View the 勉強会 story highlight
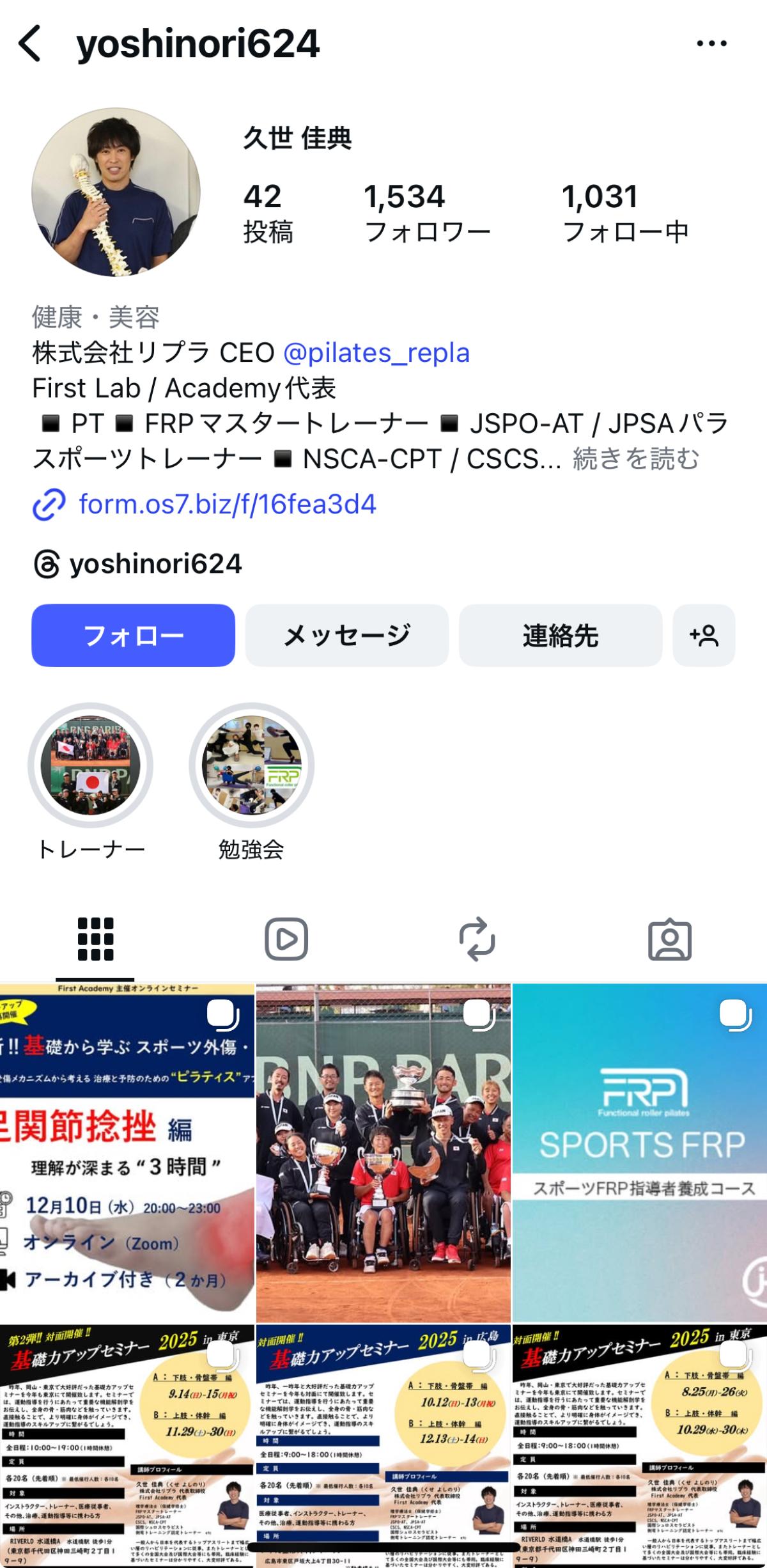The width and height of the screenshot is (767, 1568). (x=251, y=765)
